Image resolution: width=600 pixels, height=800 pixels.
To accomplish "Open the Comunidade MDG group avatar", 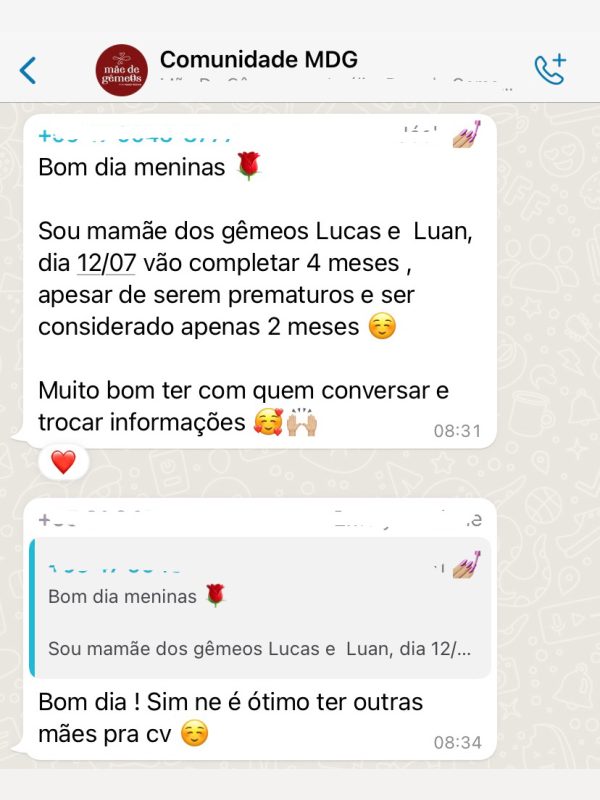I will 122,70.
